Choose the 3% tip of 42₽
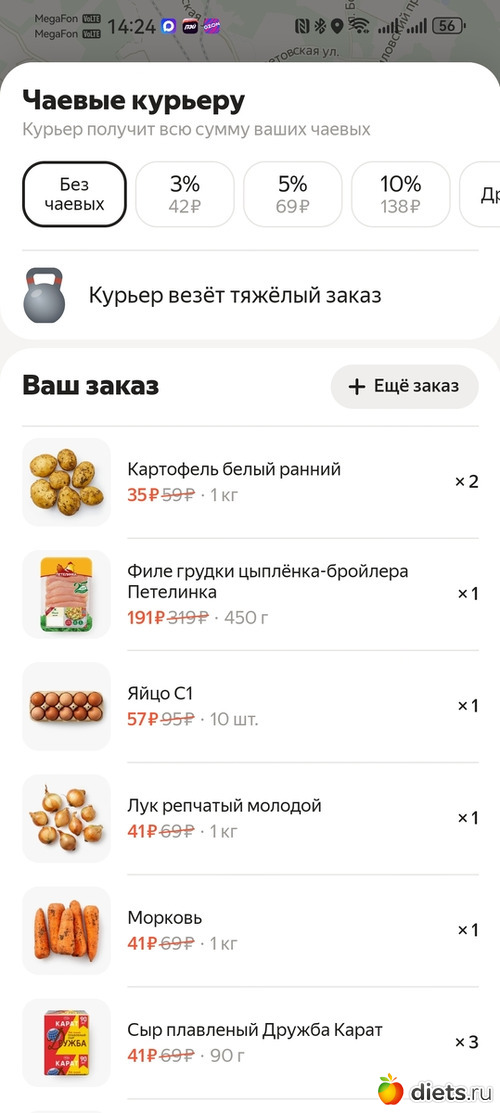Viewport: 500px width, 1113px height. tap(185, 194)
